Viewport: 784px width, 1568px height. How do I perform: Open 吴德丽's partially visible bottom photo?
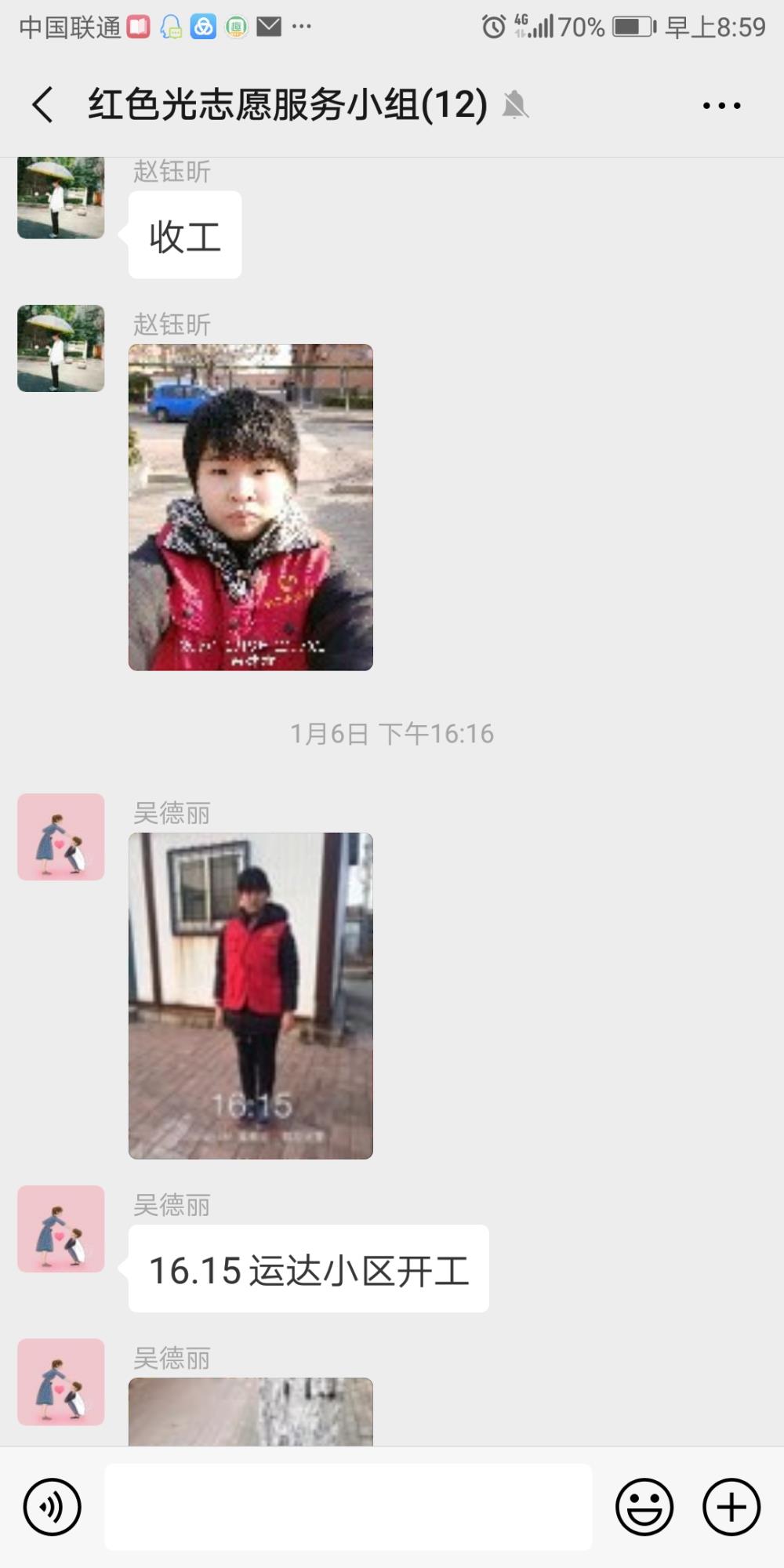click(251, 1411)
